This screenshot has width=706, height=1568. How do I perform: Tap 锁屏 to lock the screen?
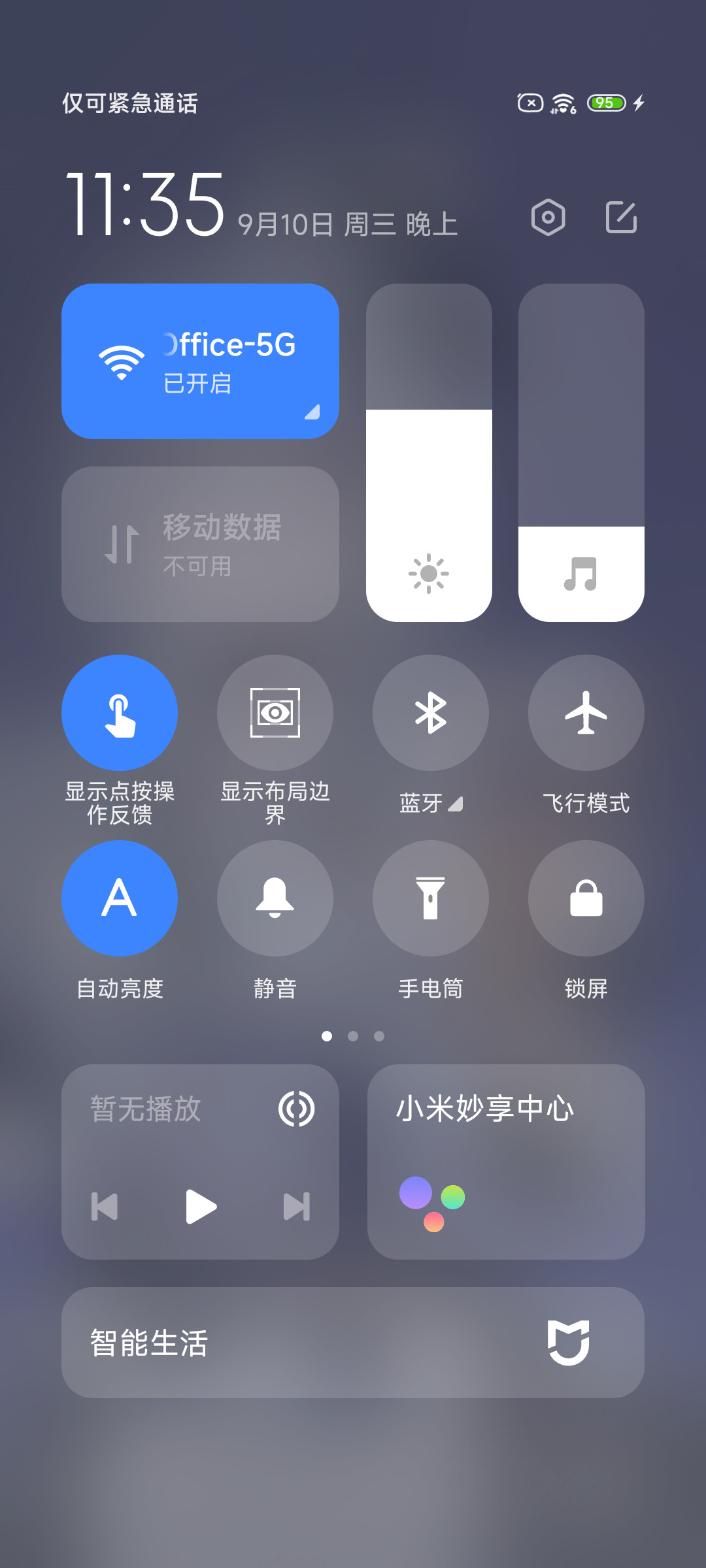[x=586, y=898]
